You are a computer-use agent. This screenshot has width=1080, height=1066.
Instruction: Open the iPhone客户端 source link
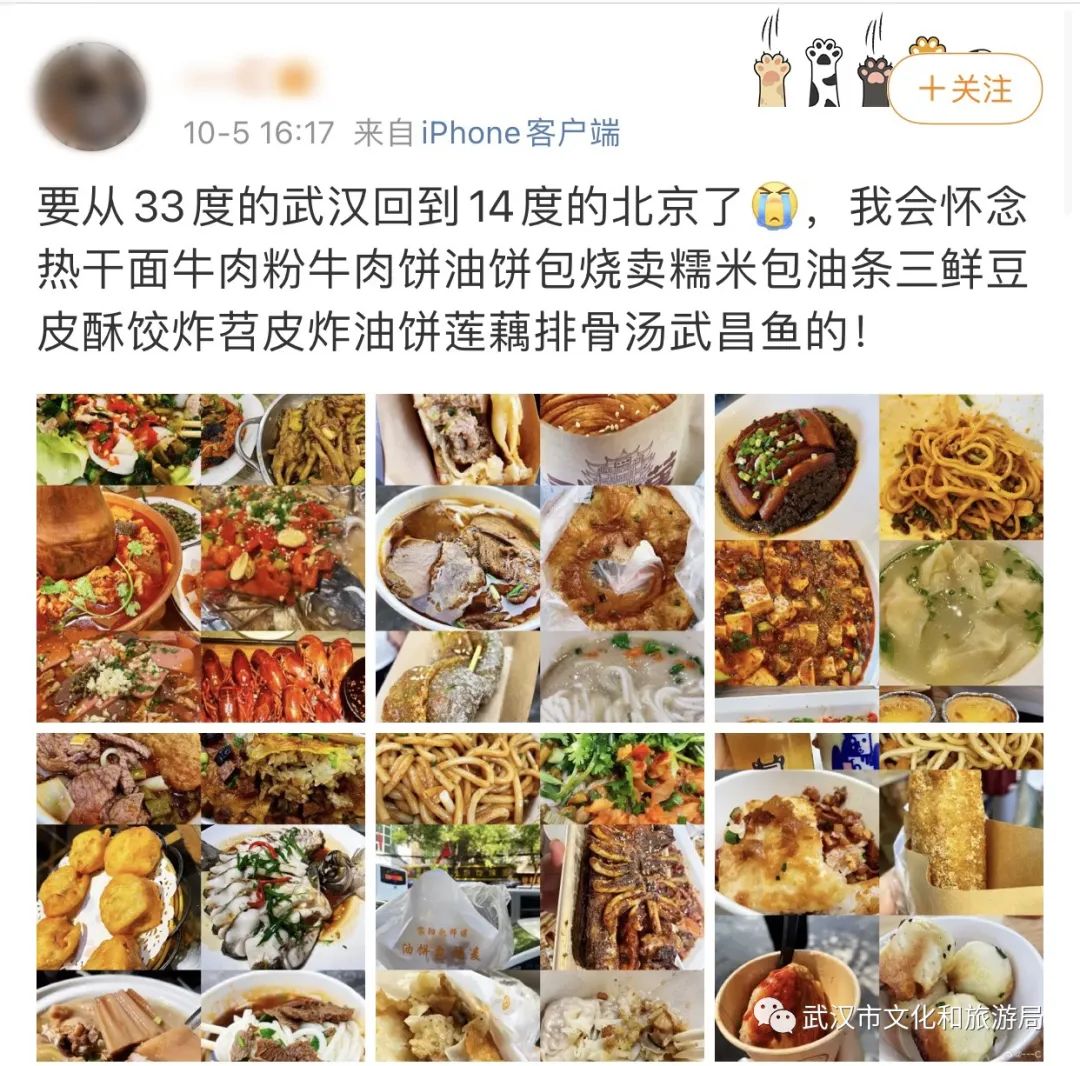[x=520, y=133]
